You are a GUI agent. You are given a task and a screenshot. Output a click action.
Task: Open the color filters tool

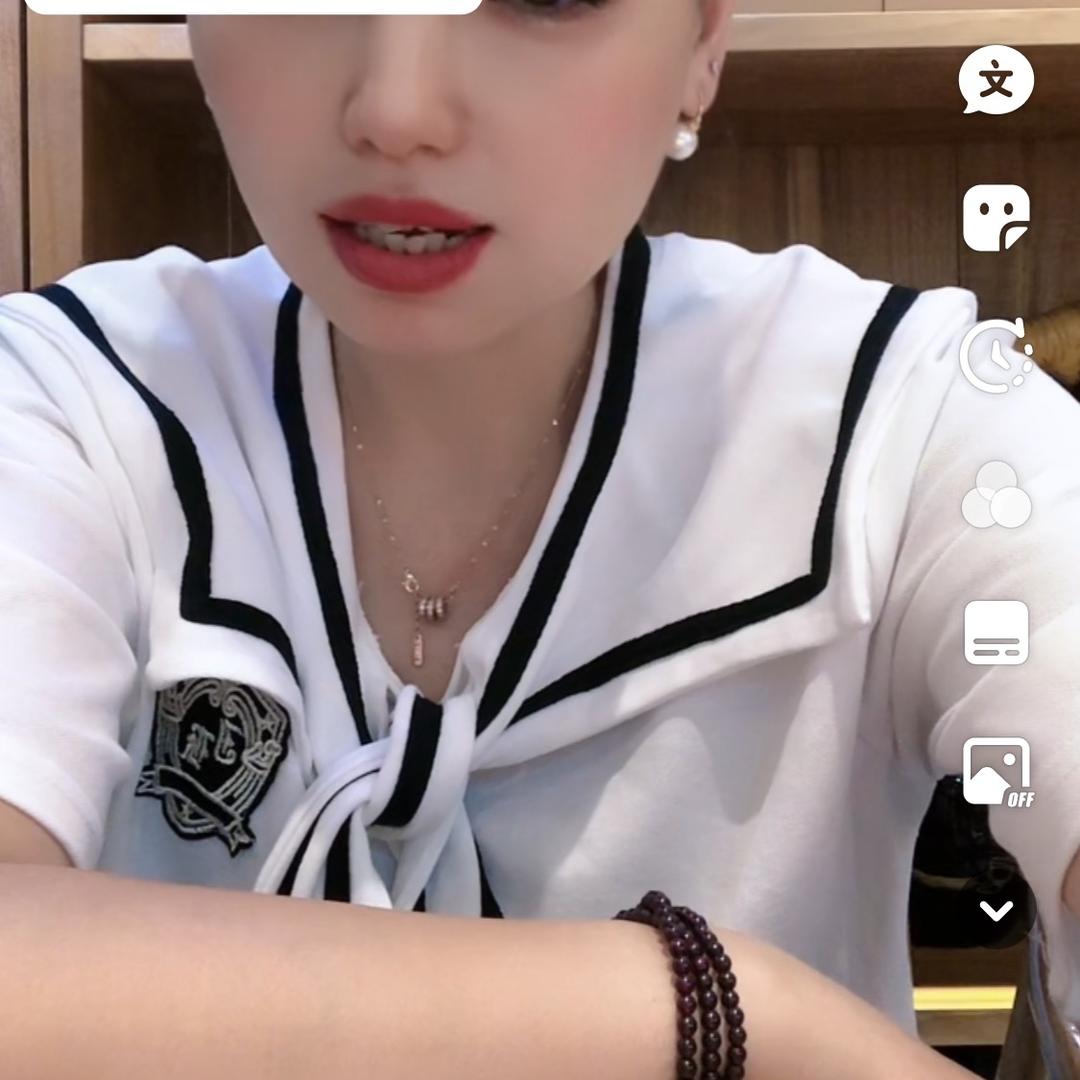pyautogui.click(x=996, y=495)
